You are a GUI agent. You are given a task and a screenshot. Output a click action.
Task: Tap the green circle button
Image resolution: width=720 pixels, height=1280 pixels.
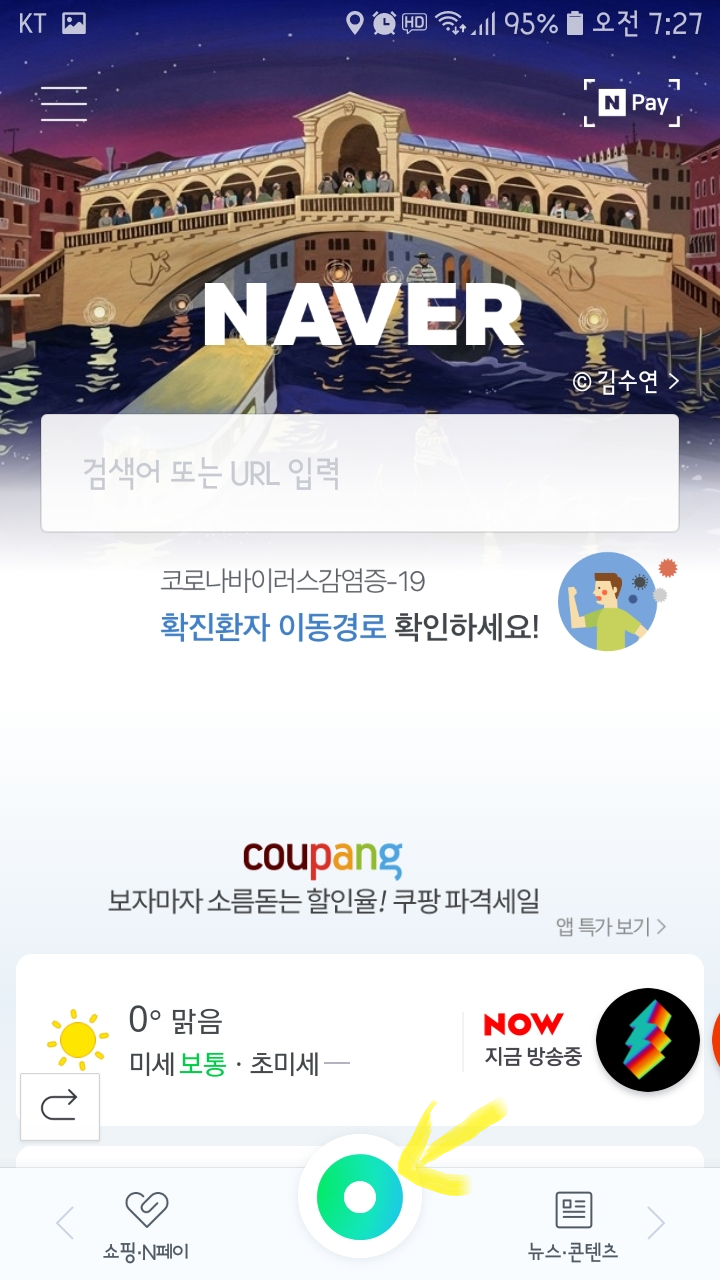[360, 1197]
